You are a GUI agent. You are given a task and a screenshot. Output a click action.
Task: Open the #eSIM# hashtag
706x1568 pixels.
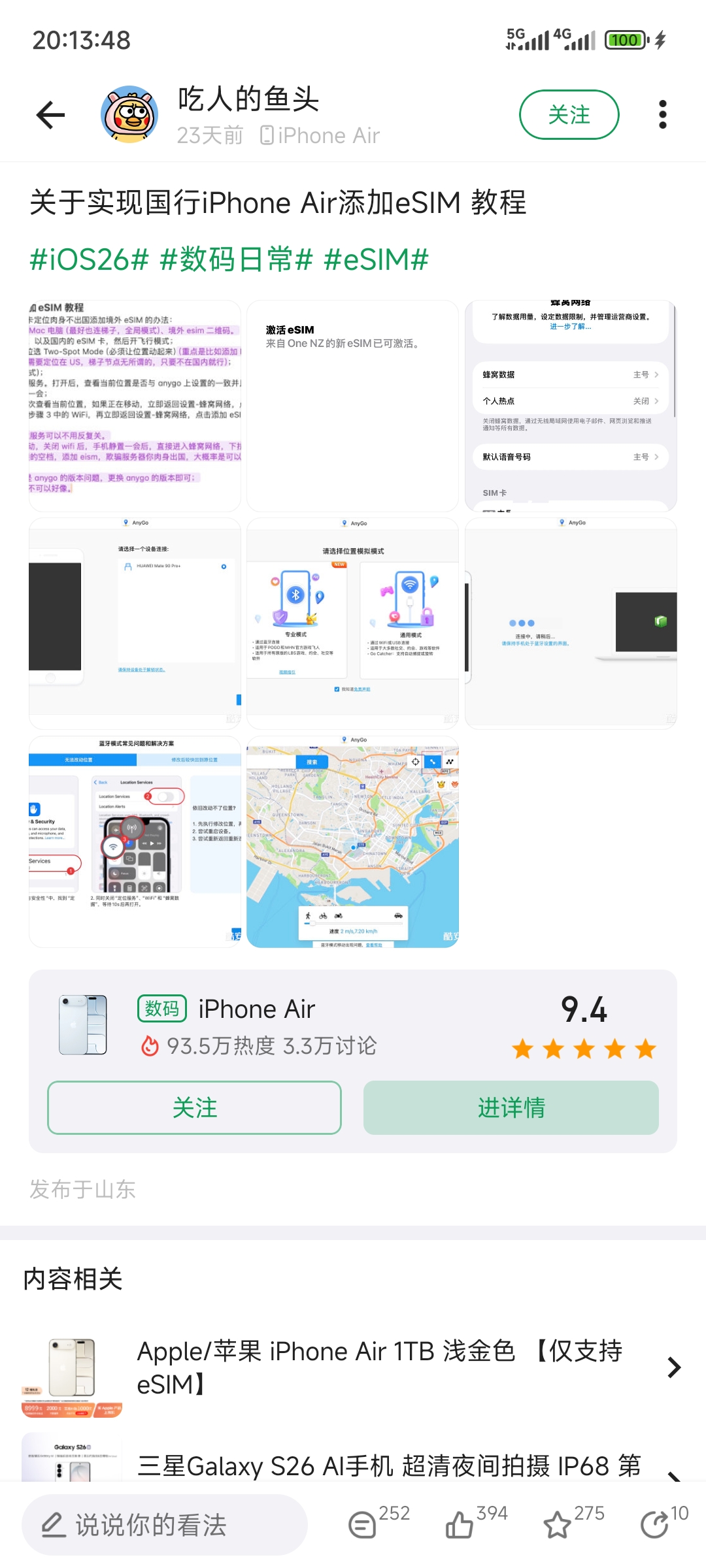pos(377,259)
